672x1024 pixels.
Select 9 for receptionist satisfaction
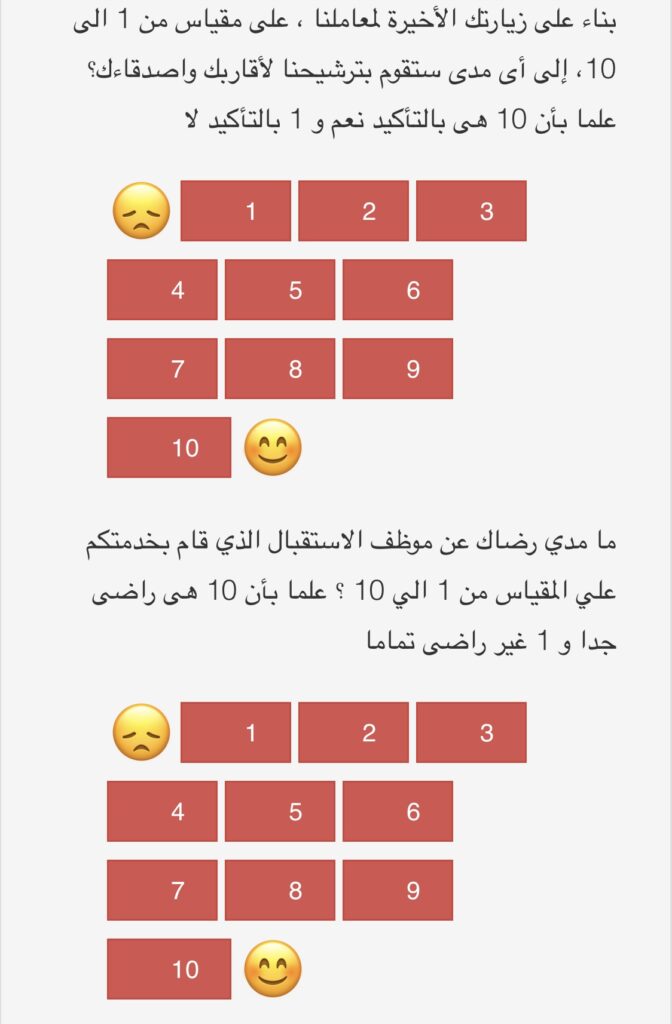pos(398,890)
